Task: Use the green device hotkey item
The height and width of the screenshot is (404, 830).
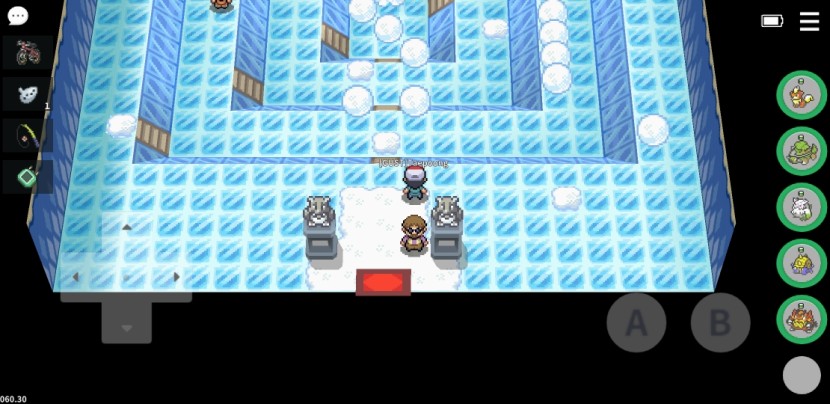Action: [x=28, y=176]
